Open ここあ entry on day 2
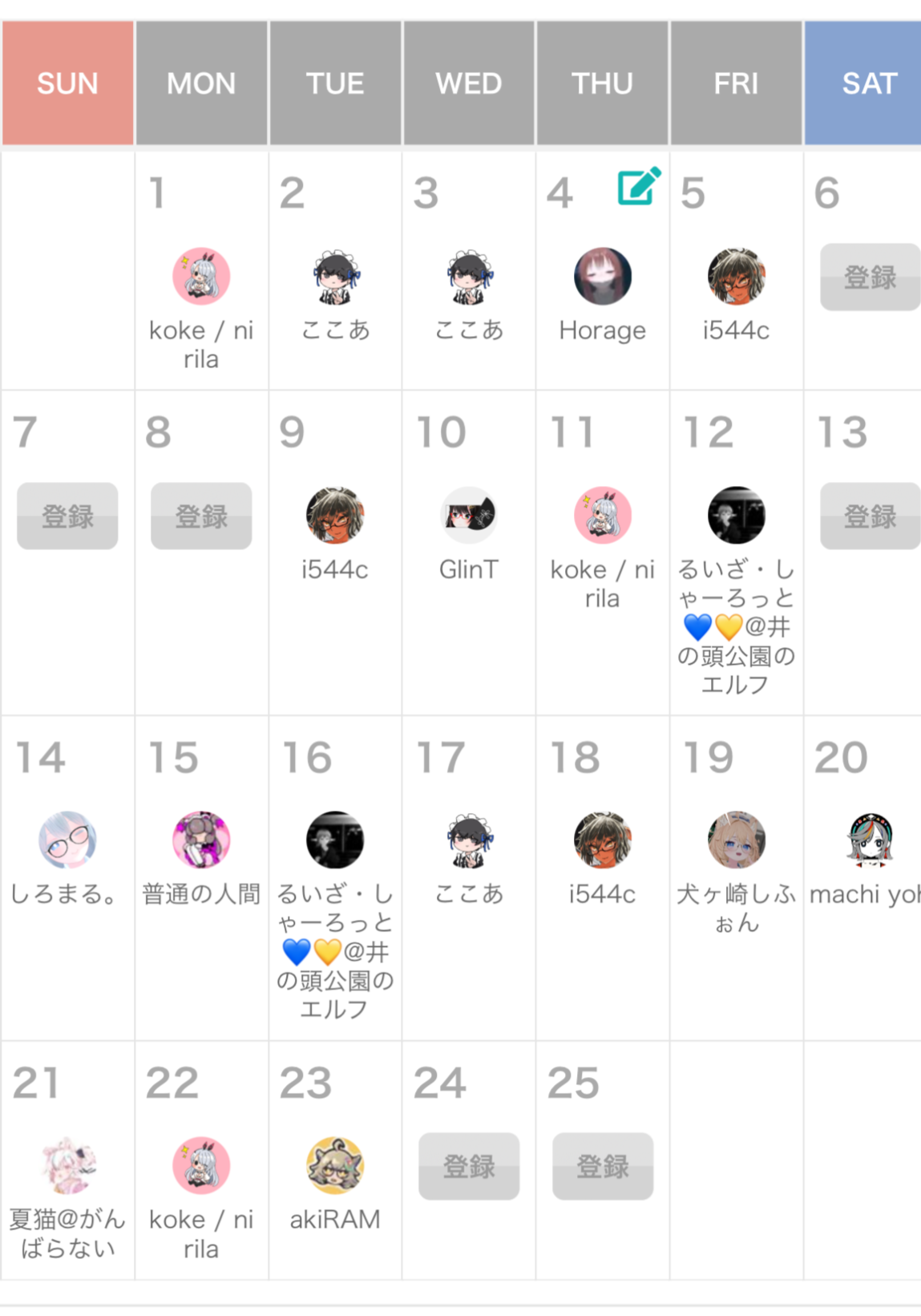 335,277
